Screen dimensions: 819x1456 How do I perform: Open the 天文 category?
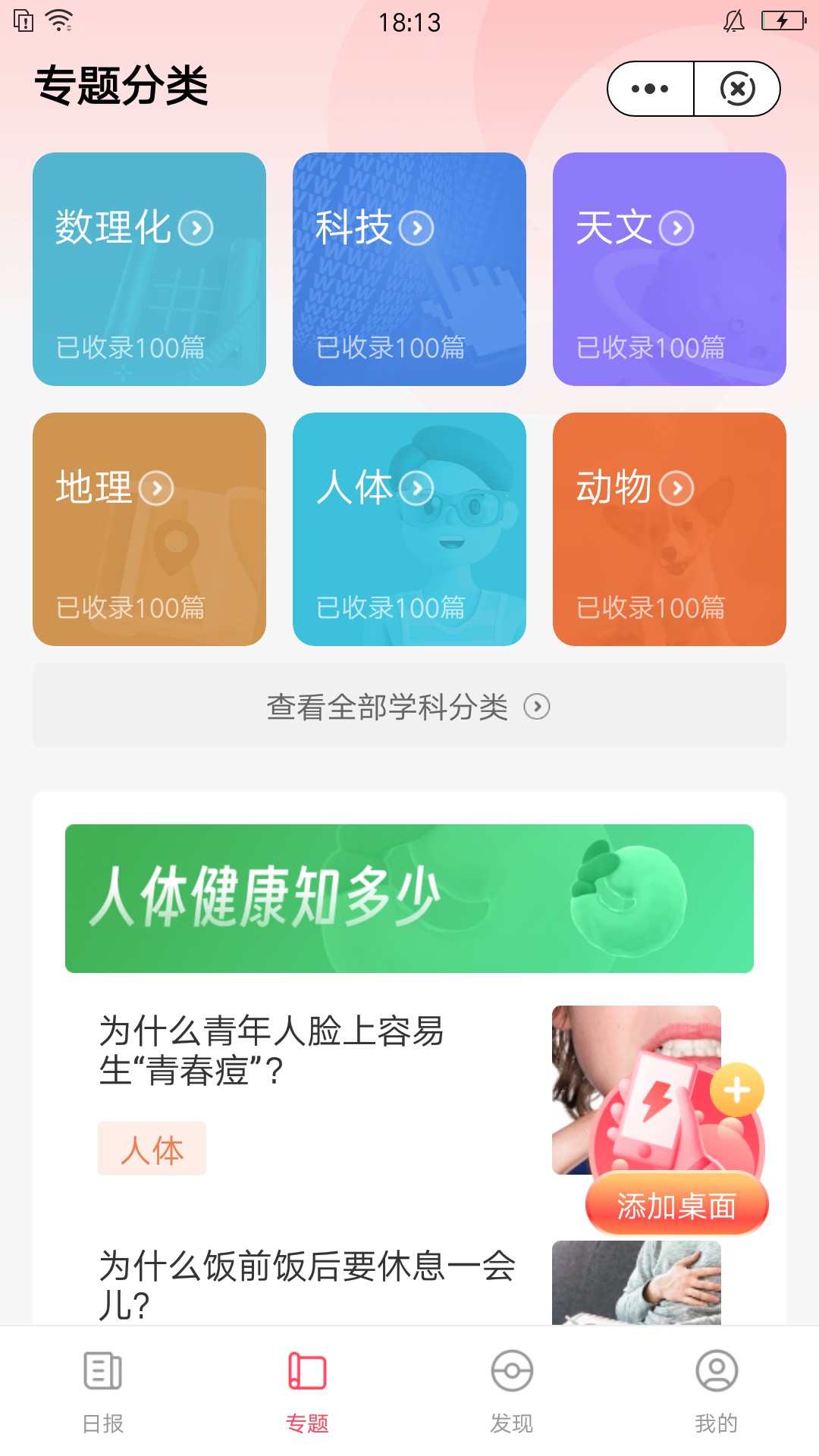(670, 269)
